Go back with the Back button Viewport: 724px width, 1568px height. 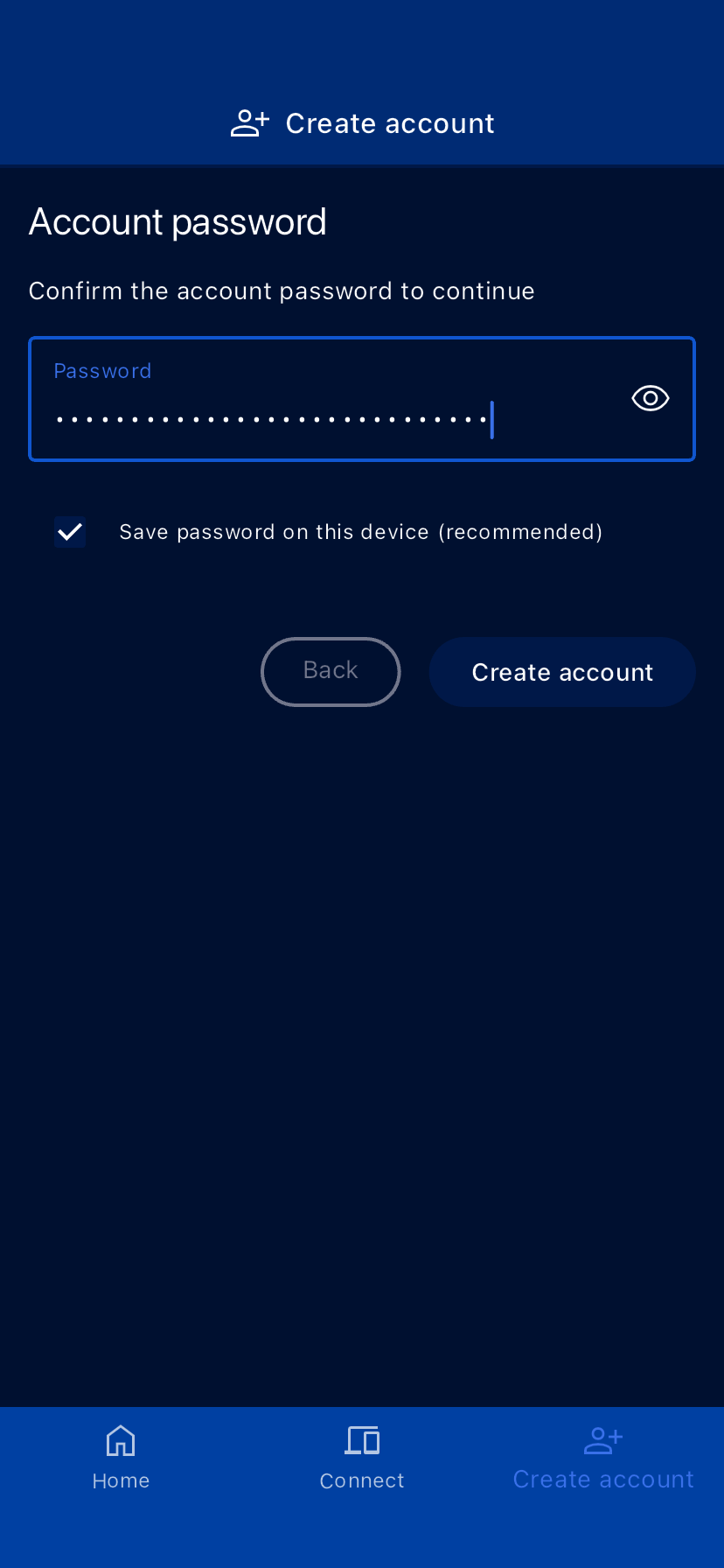coord(331,671)
